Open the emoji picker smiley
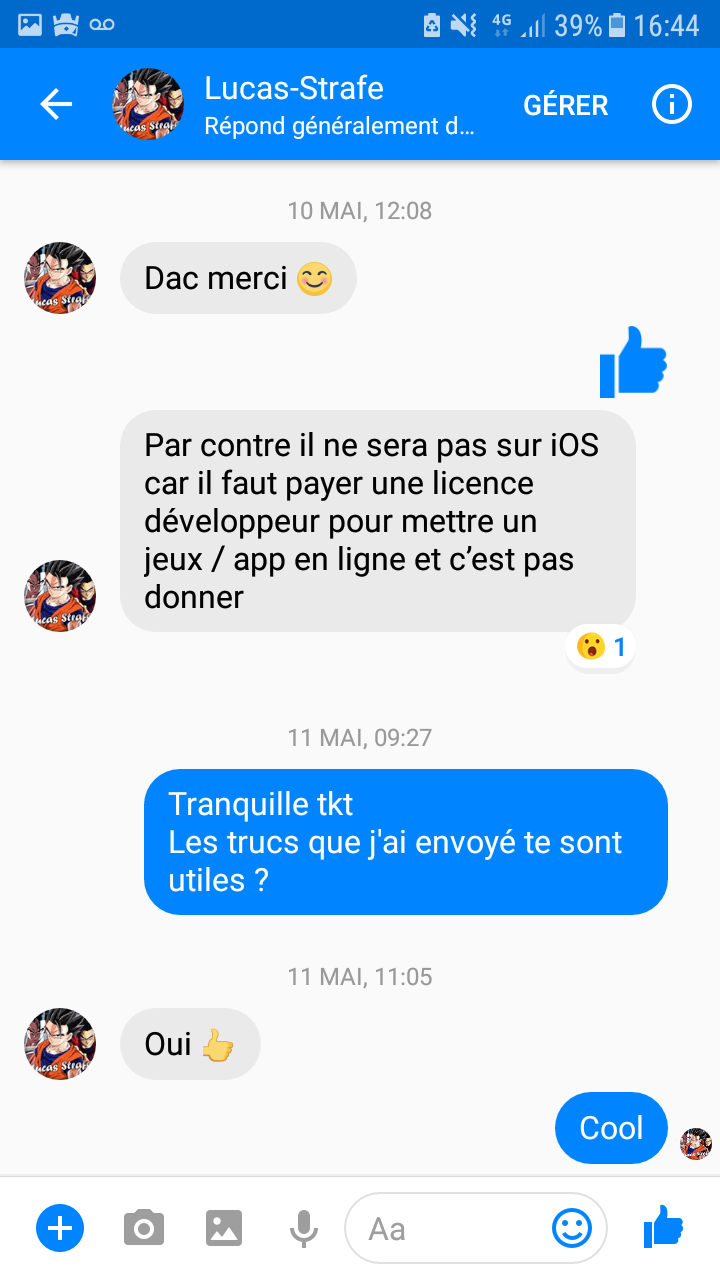 pyautogui.click(x=572, y=1228)
